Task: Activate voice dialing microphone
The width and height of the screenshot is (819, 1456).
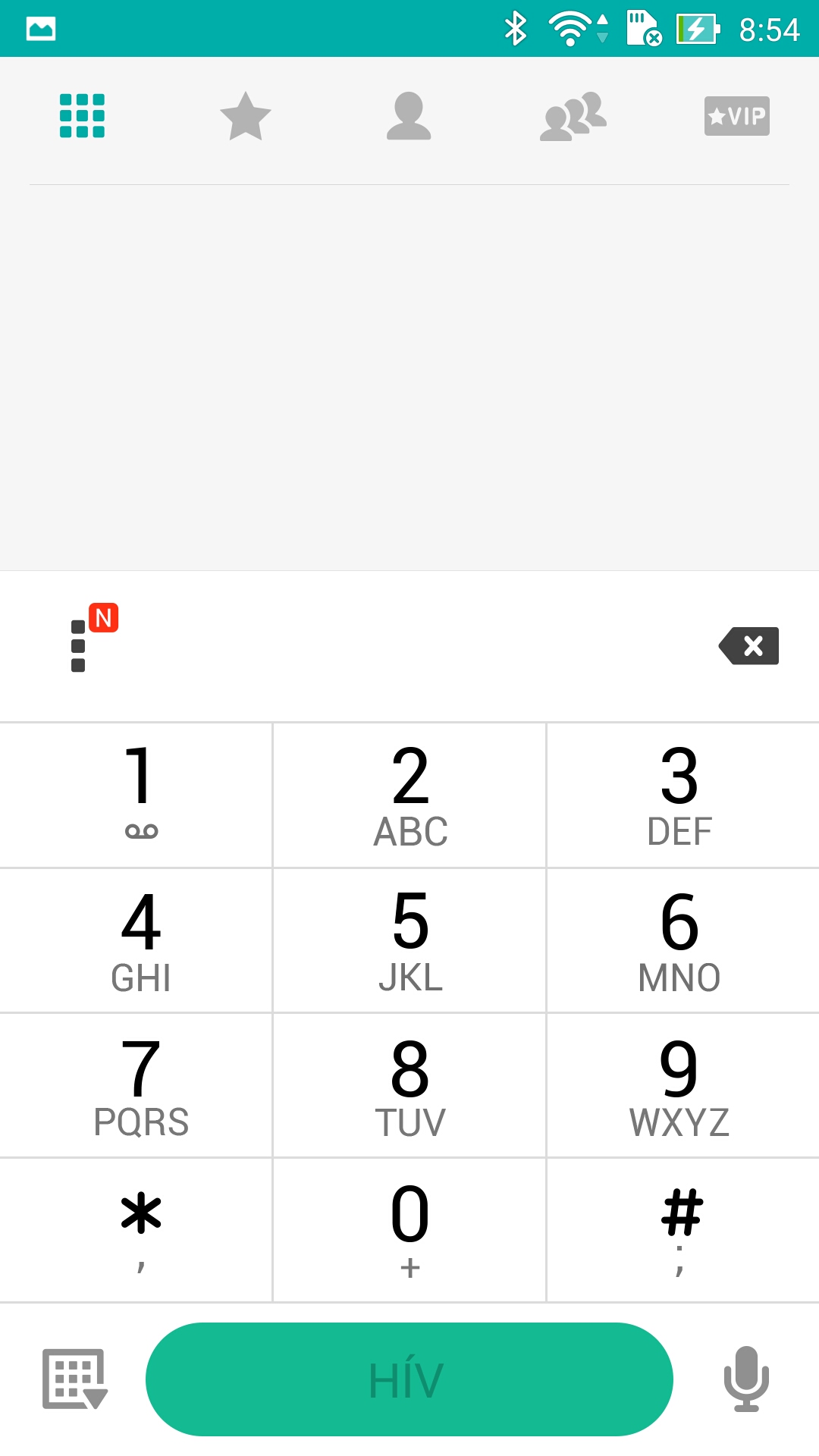Action: (746, 1379)
